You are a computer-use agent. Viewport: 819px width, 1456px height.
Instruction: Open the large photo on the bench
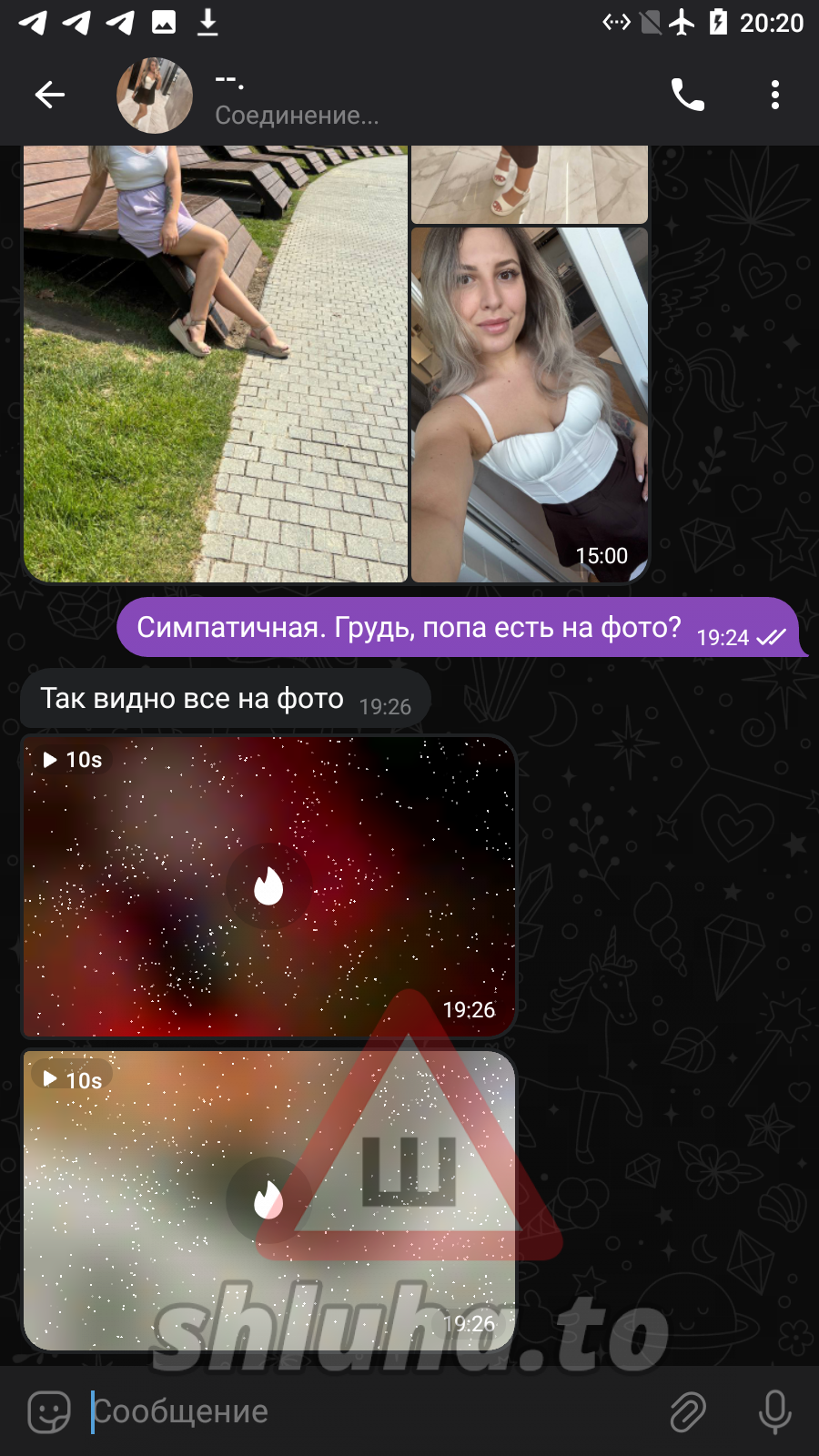point(215,364)
